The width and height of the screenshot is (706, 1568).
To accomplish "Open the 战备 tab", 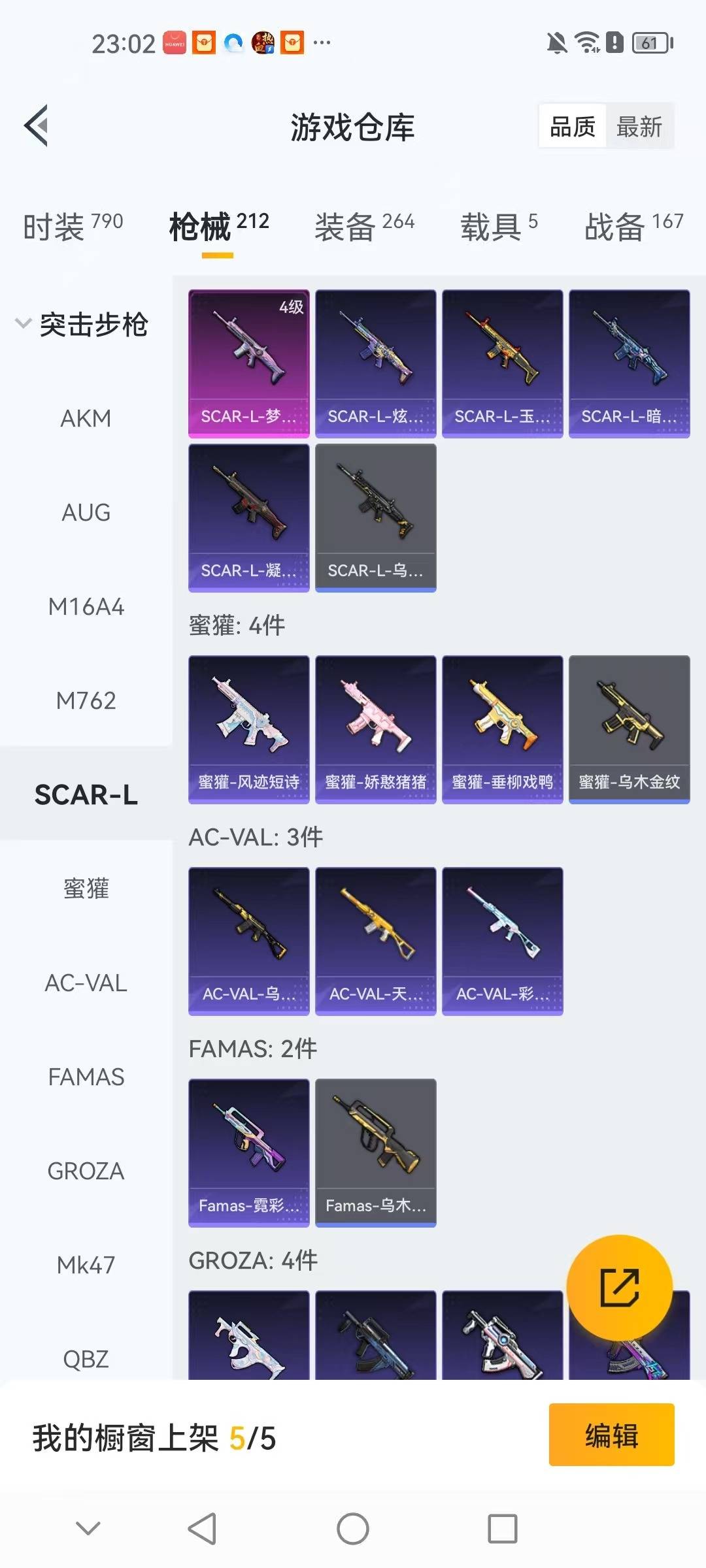I will coord(633,227).
